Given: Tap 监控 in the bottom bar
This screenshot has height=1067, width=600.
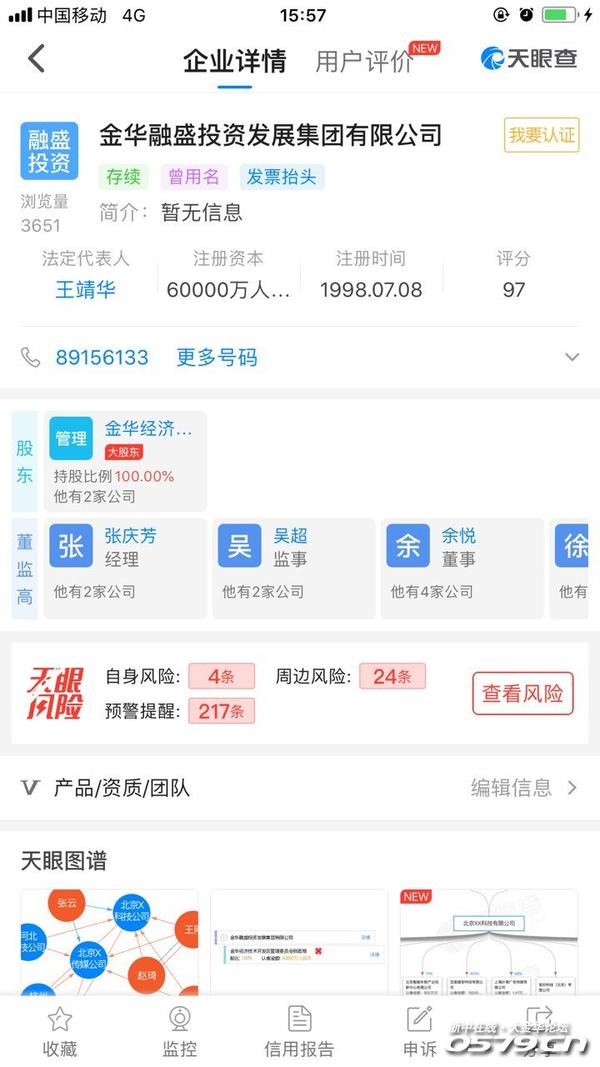Looking at the screenshot, I should pyautogui.click(x=180, y=1031).
